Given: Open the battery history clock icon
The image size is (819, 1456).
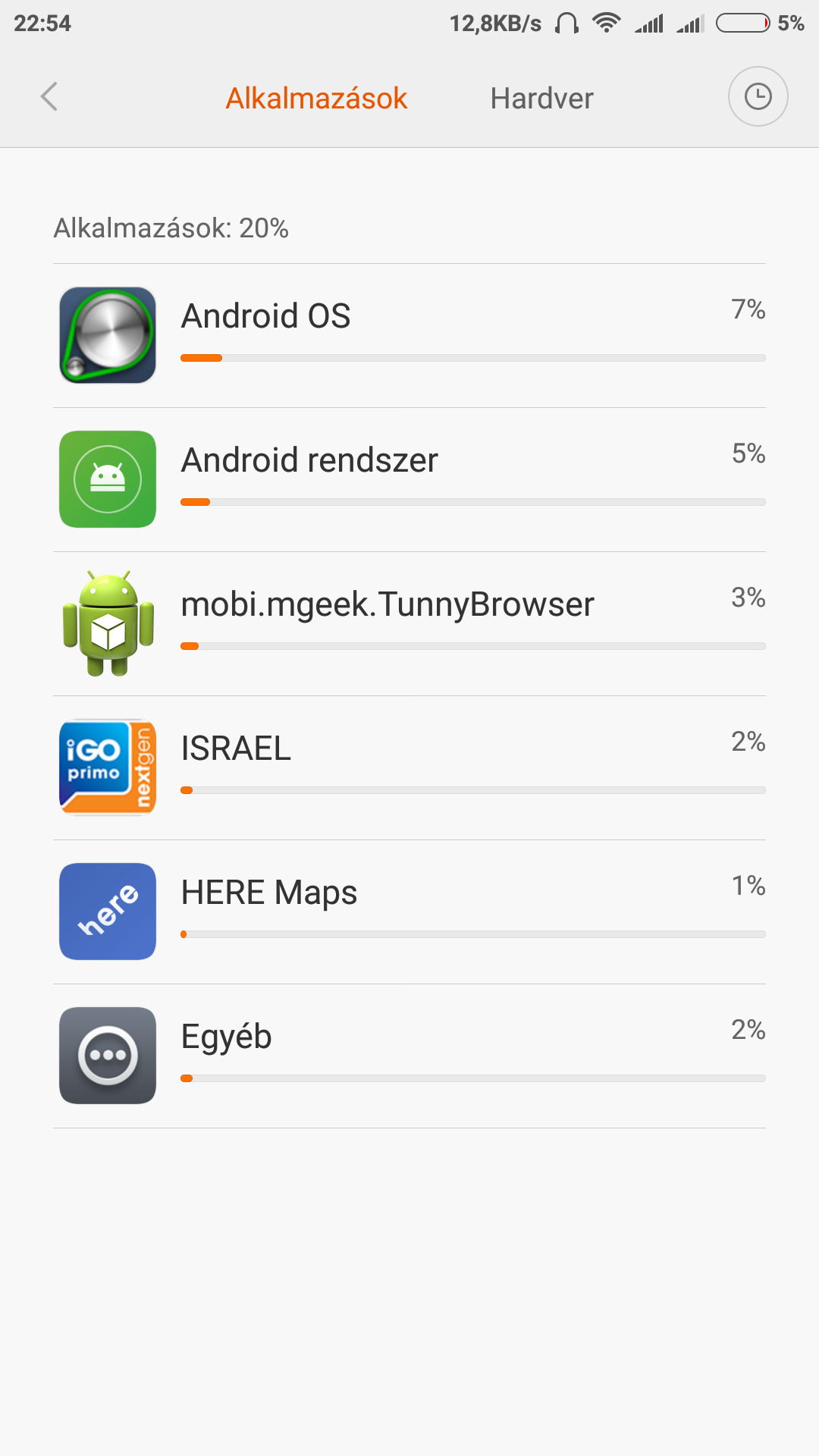Looking at the screenshot, I should [x=758, y=97].
